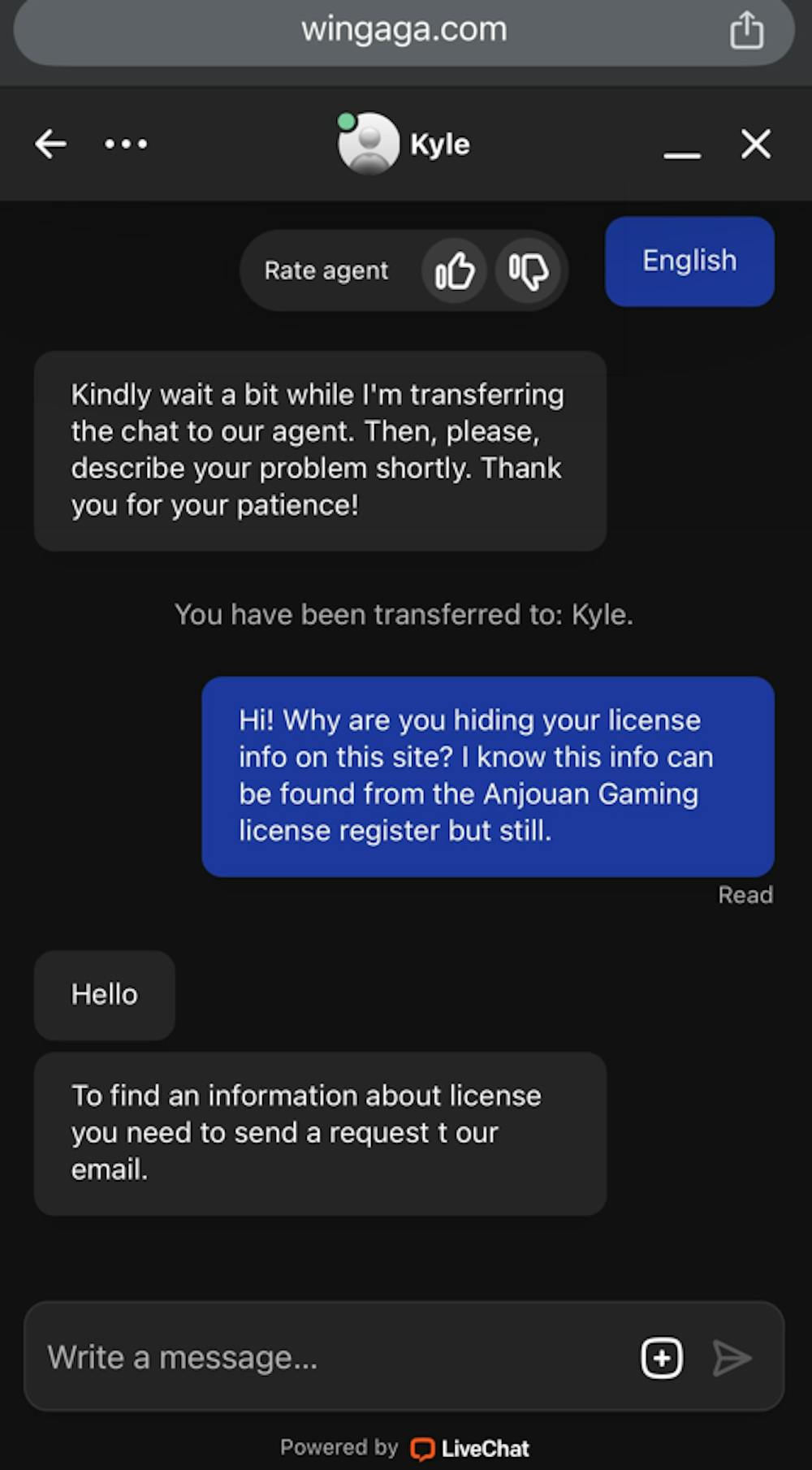Image resolution: width=812 pixels, height=1470 pixels.
Task: Tap the wingaga.com address bar
Action: pyautogui.click(x=404, y=31)
